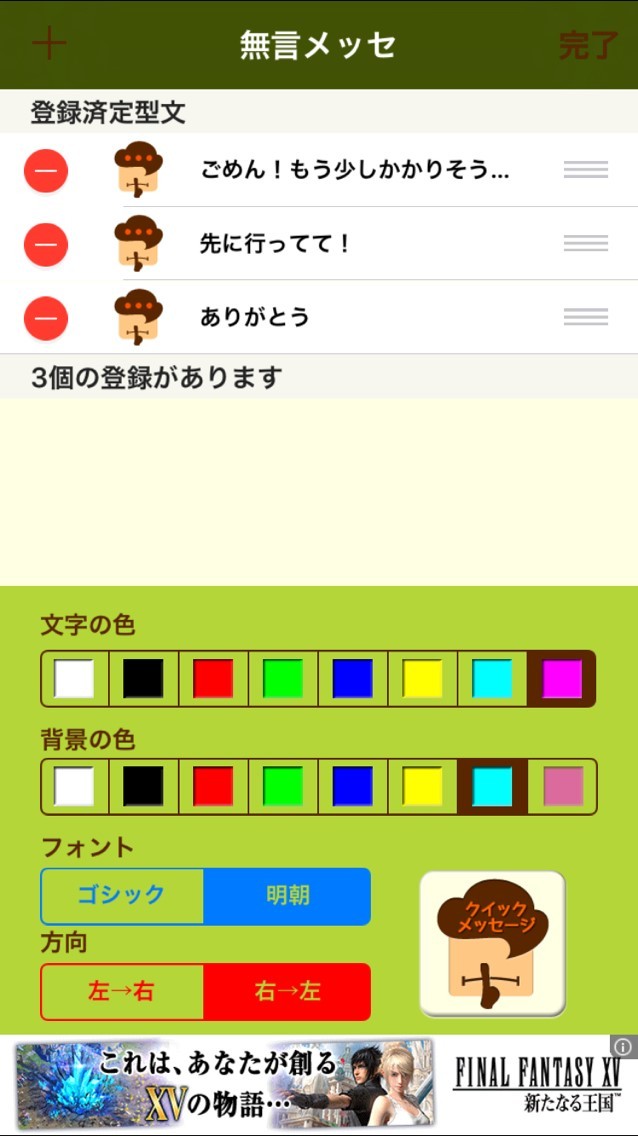This screenshot has height=1136, width=638.
Task: Remove the ありがとう message
Action: [x=46, y=318]
